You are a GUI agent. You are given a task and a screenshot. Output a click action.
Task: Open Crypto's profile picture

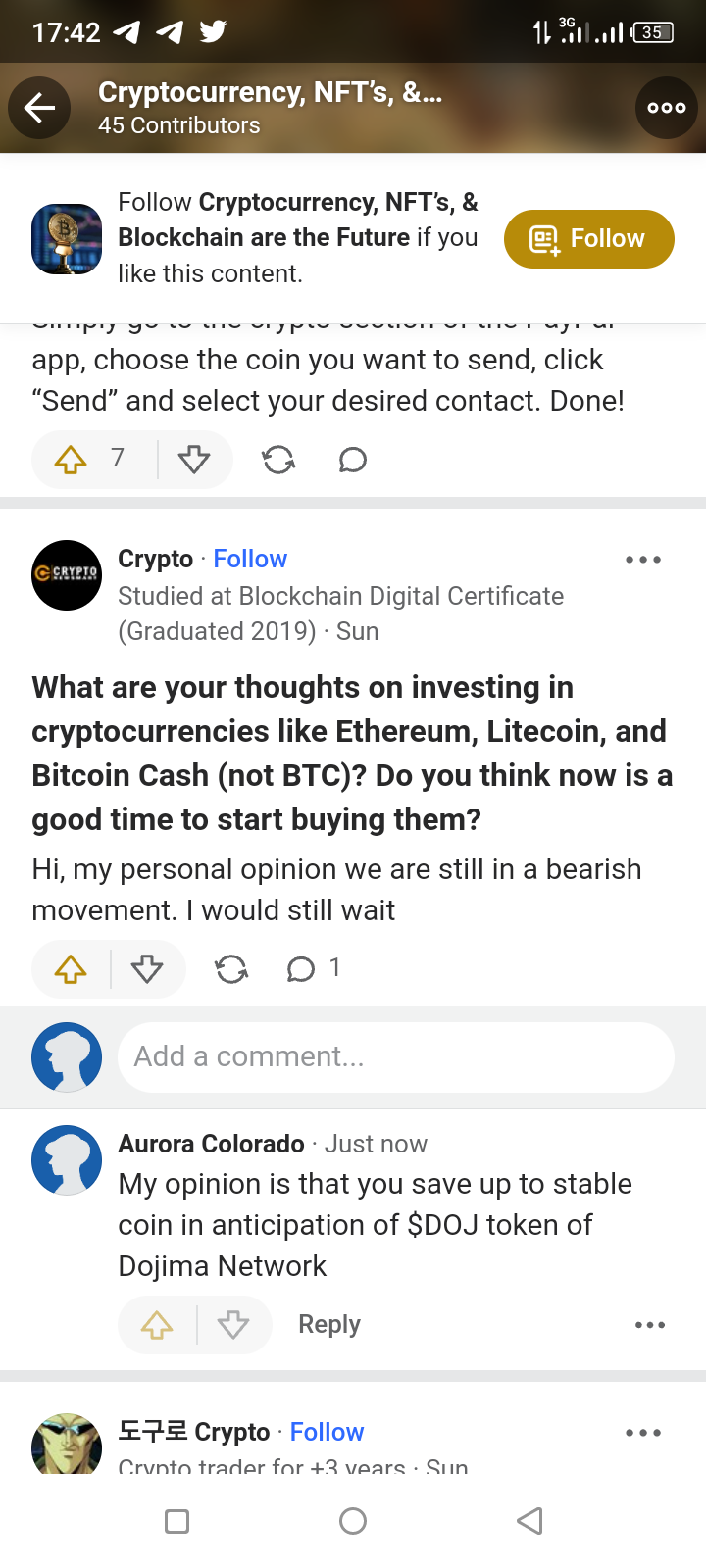point(67,575)
